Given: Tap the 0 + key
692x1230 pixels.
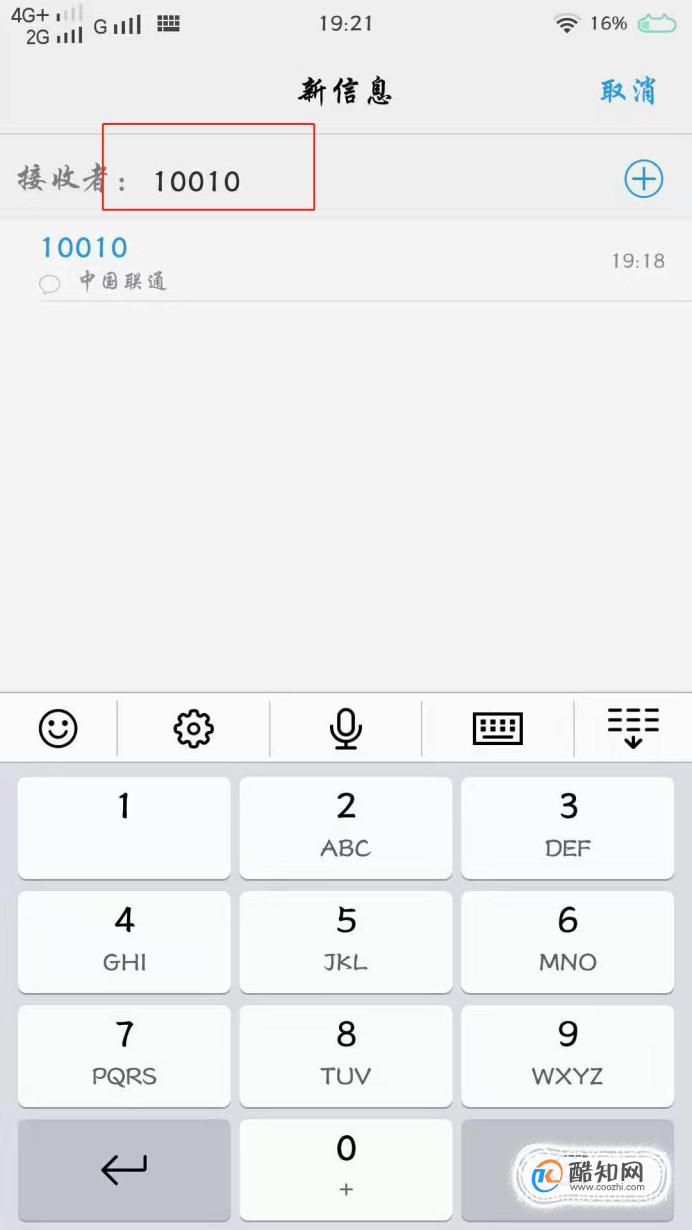Looking at the screenshot, I should [346, 1169].
